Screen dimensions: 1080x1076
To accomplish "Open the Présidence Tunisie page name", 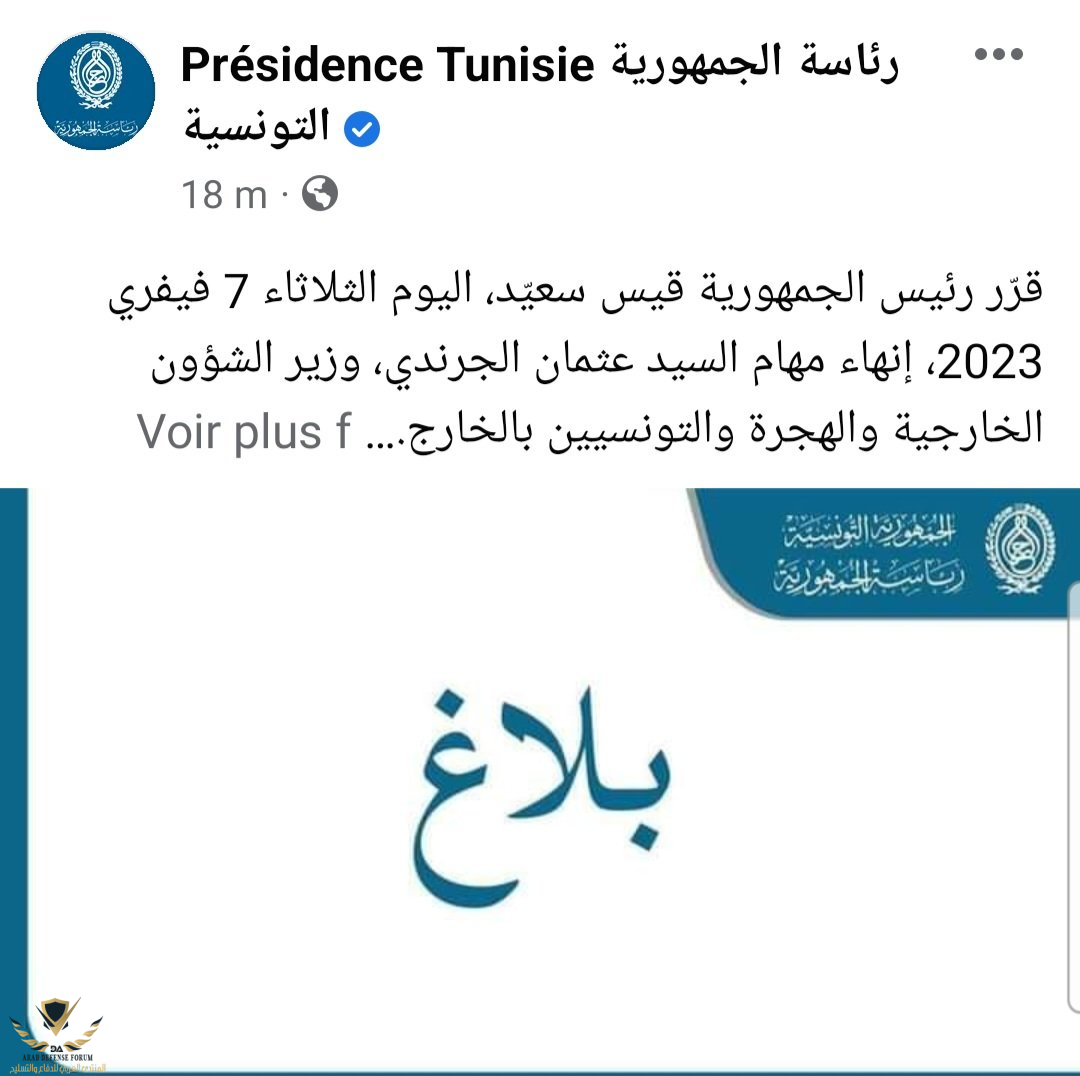I will tap(540, 66).
